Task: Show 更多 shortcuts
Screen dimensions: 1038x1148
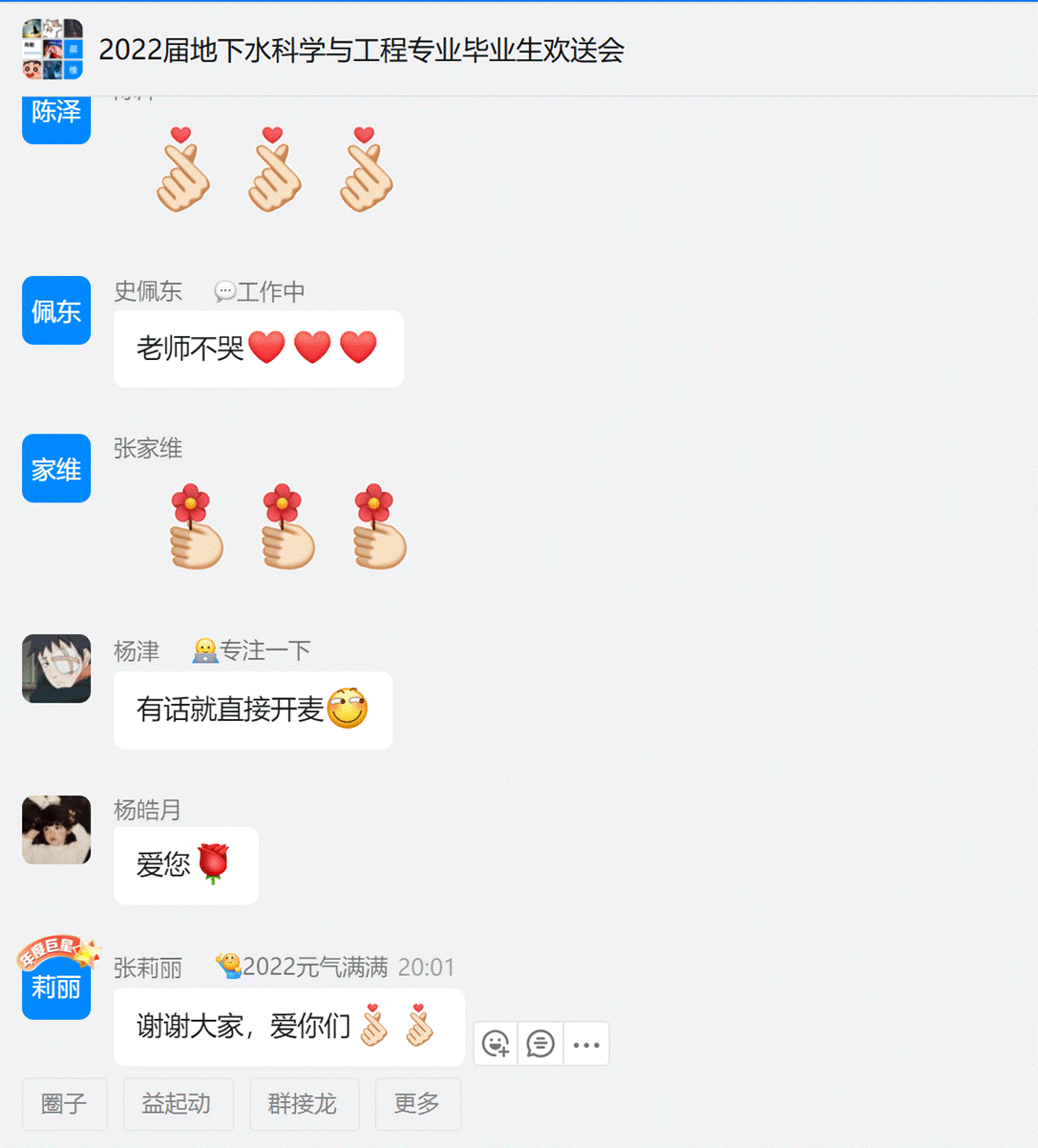Action: coord(417,1104)
